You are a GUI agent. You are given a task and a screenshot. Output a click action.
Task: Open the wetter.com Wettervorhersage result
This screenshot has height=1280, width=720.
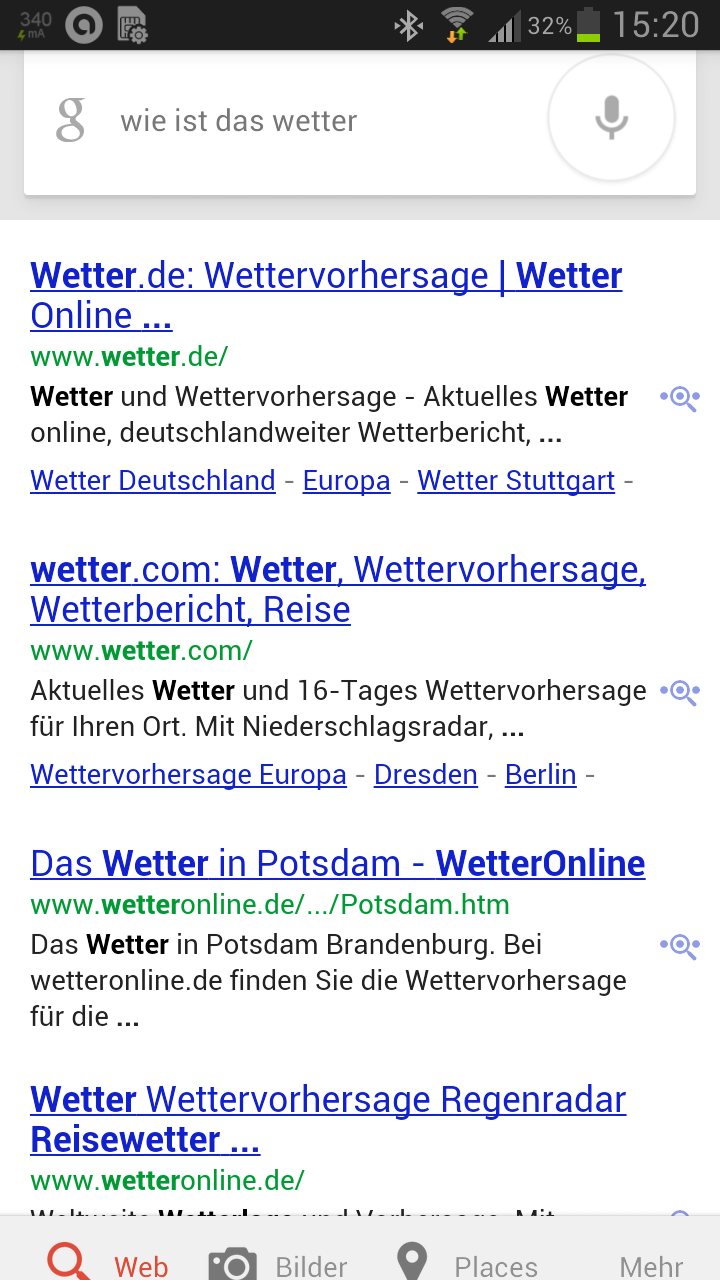[x=338, y=589]
